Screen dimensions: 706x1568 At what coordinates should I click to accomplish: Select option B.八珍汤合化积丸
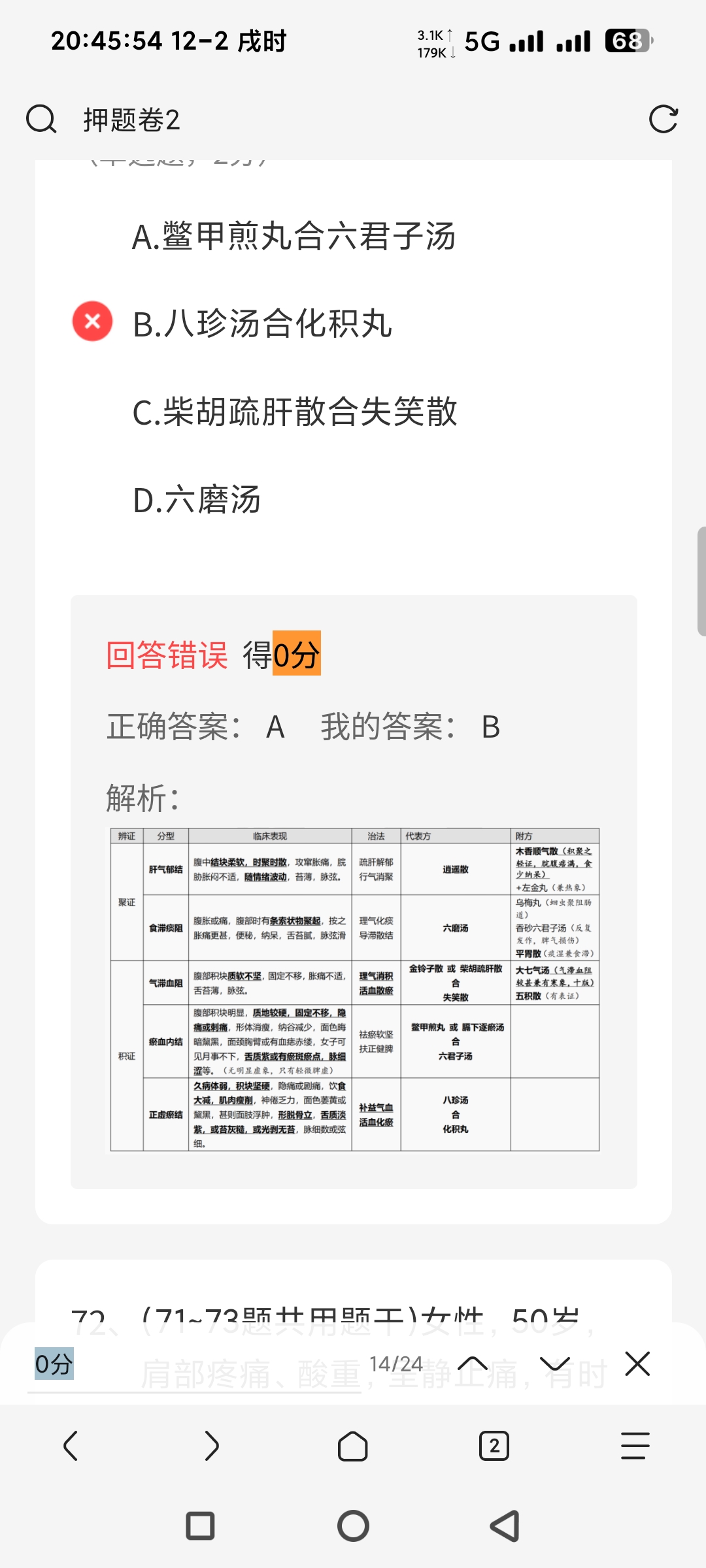pos(262,323)
